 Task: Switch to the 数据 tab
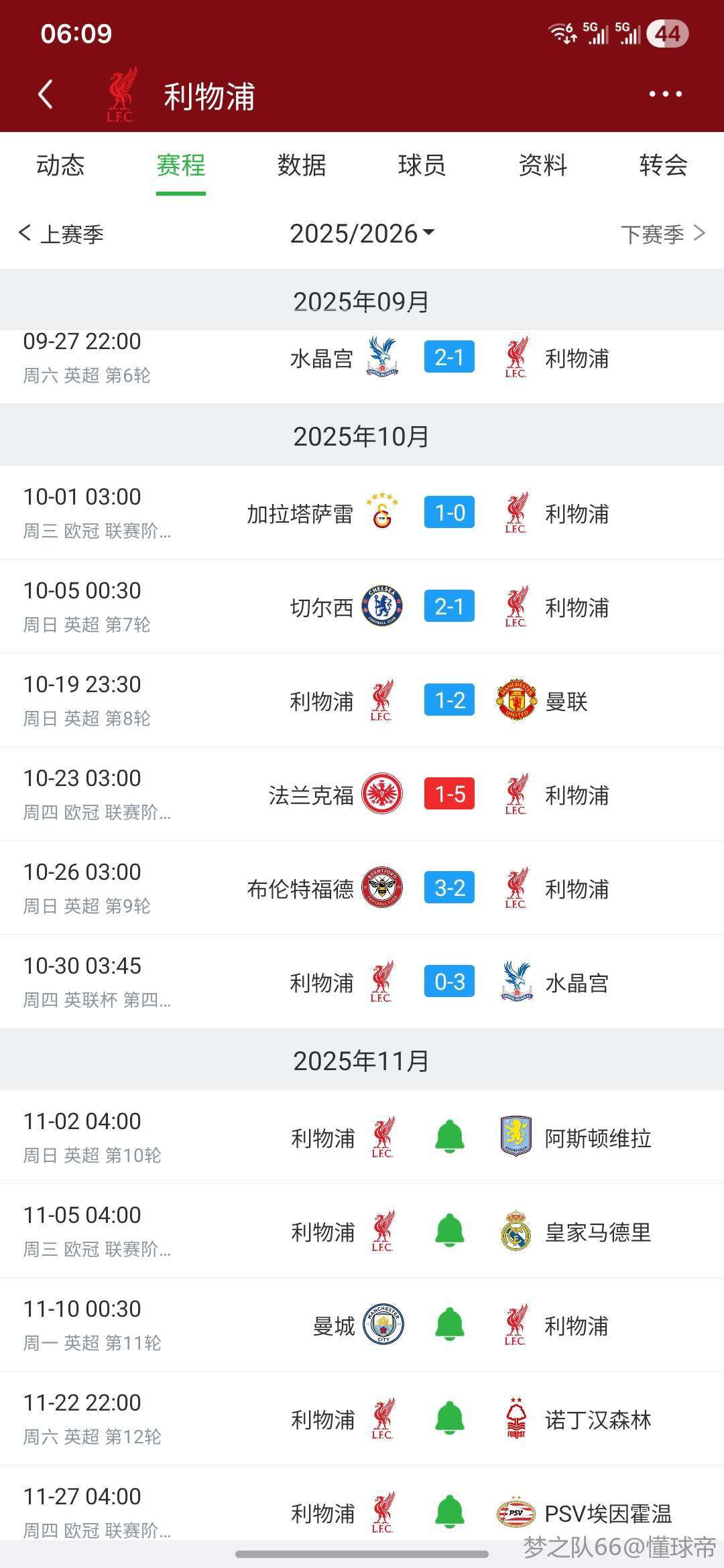click(x=302, y=166)
